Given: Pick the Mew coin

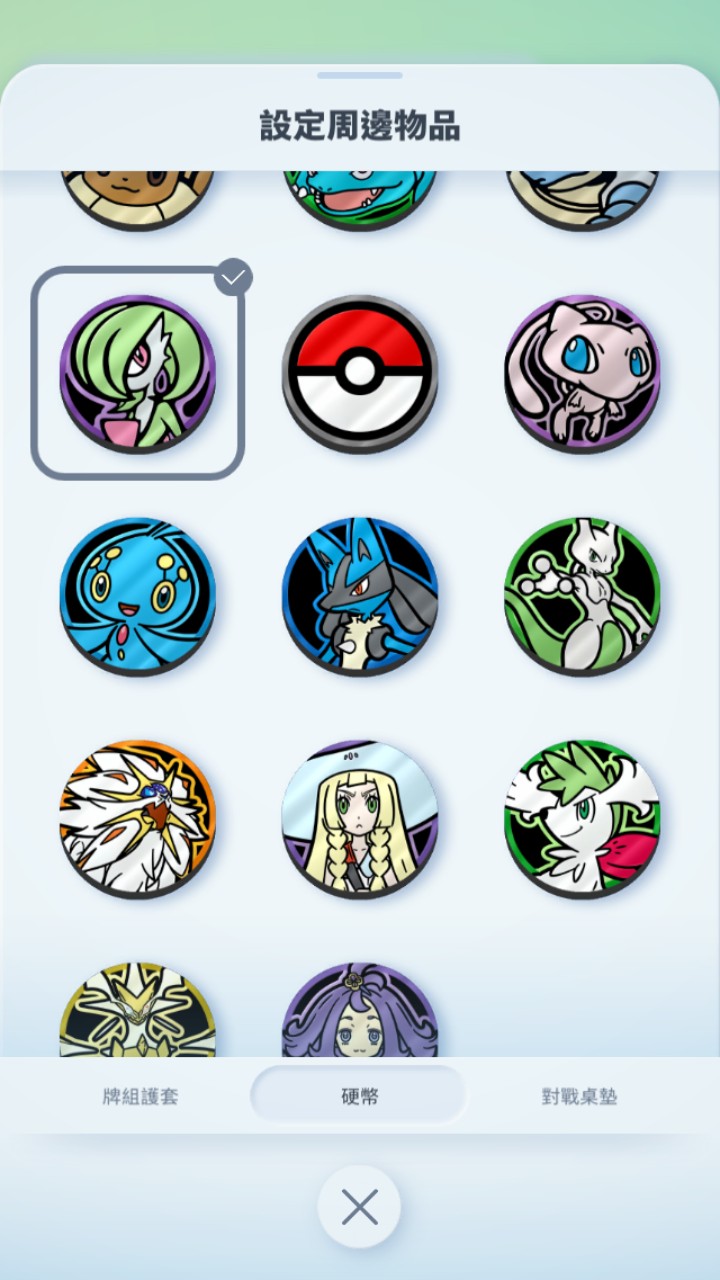Looking at the screenshot, I should coord(582,372).
